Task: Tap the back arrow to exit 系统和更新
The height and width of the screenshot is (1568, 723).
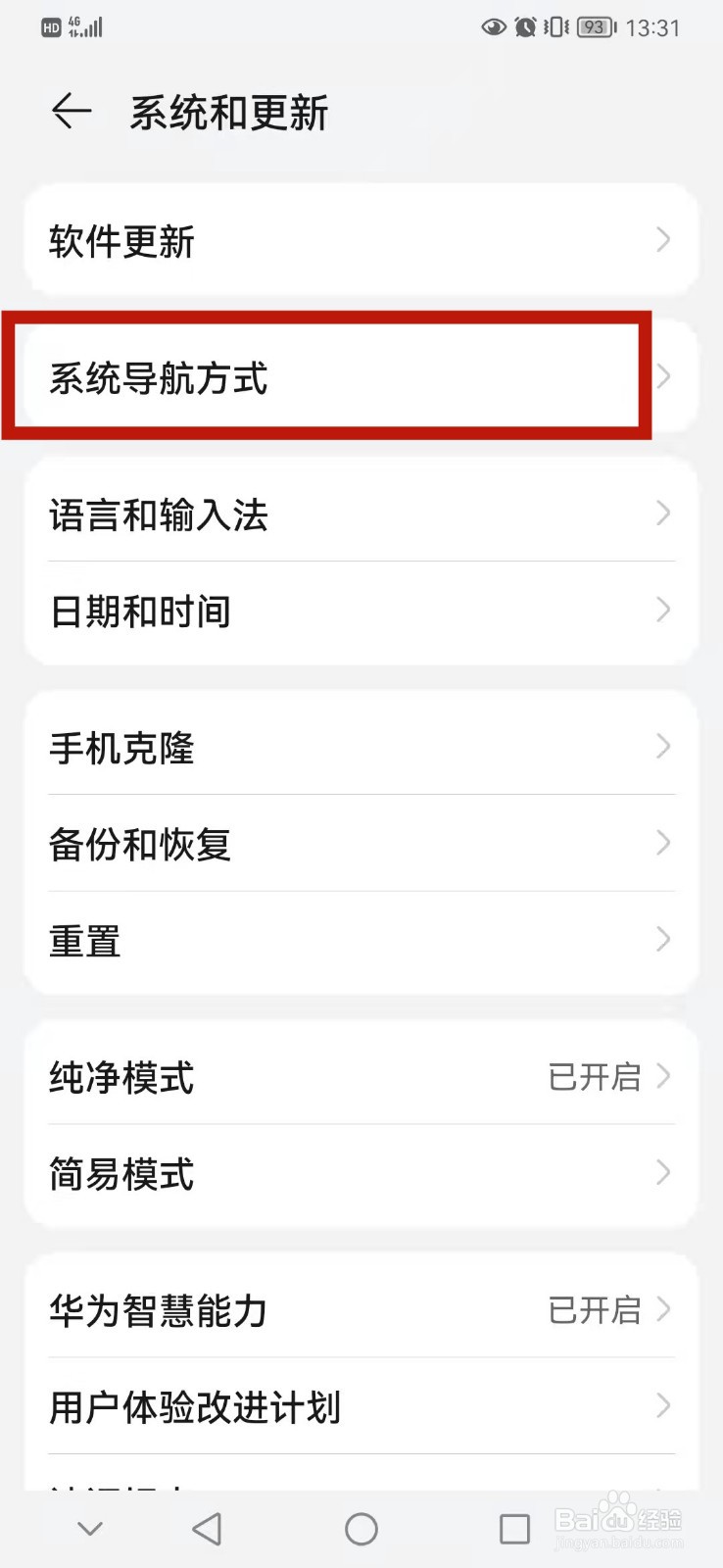Action: pyautogui.click(x=72, y=112)
